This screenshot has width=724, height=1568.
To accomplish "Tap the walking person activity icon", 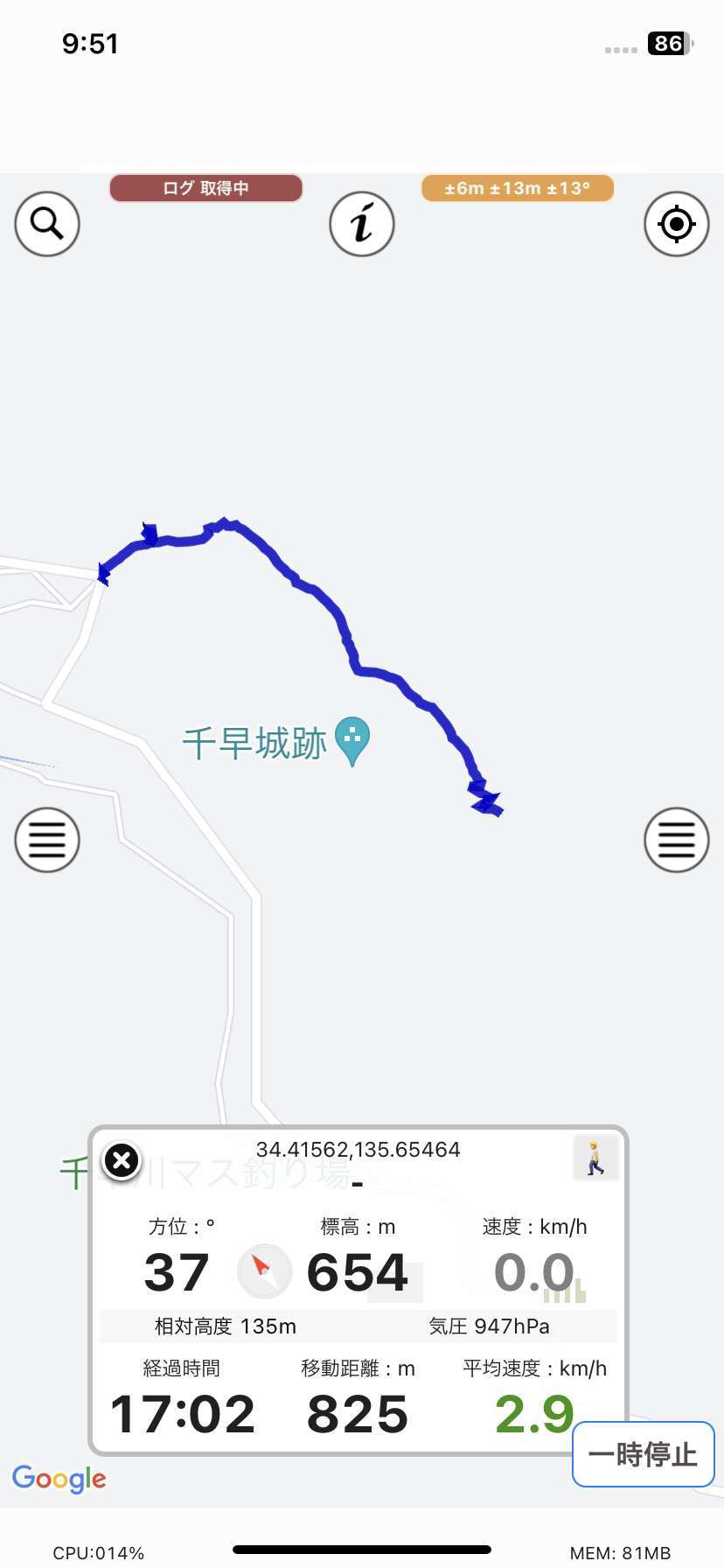I will tap(595, 1158).
